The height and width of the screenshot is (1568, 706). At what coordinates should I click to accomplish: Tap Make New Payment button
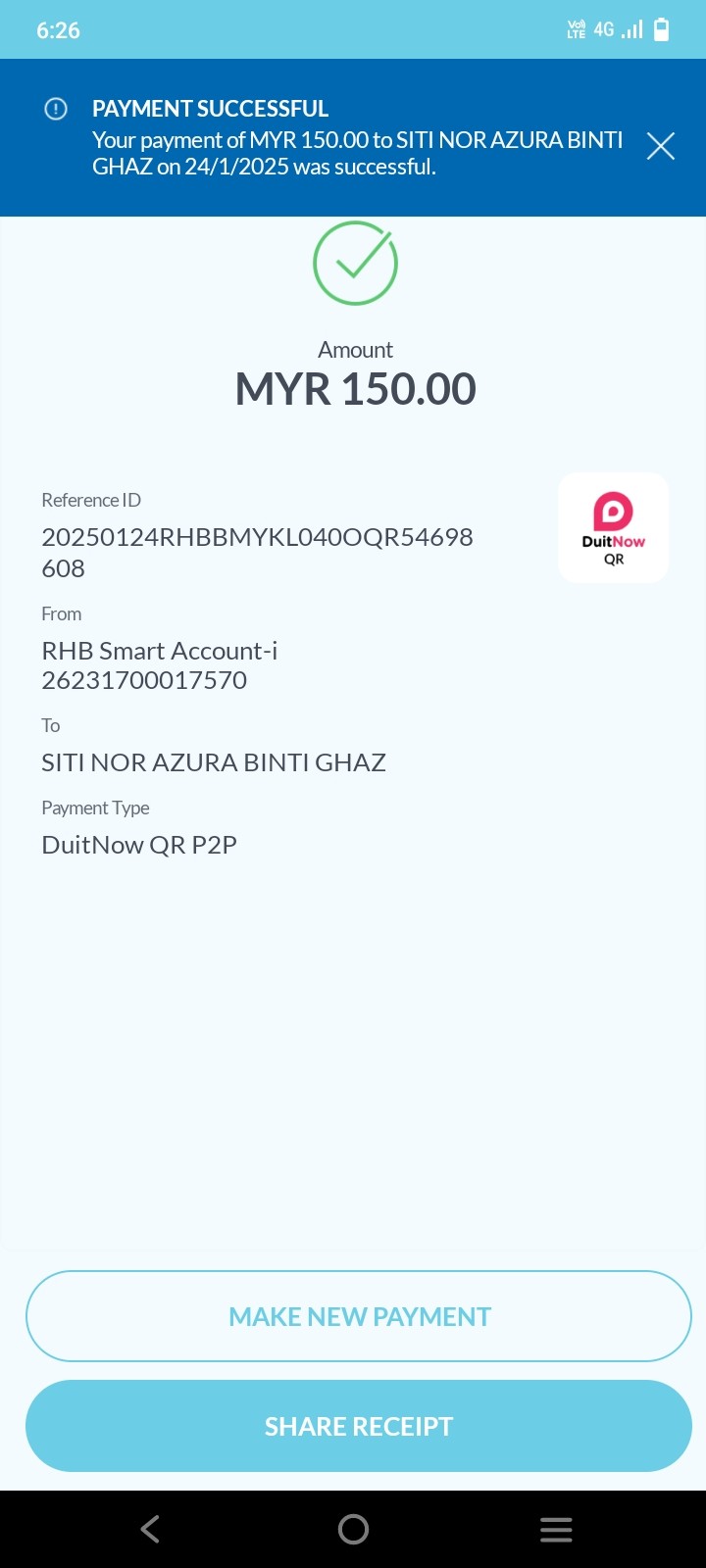(359, 1316)
